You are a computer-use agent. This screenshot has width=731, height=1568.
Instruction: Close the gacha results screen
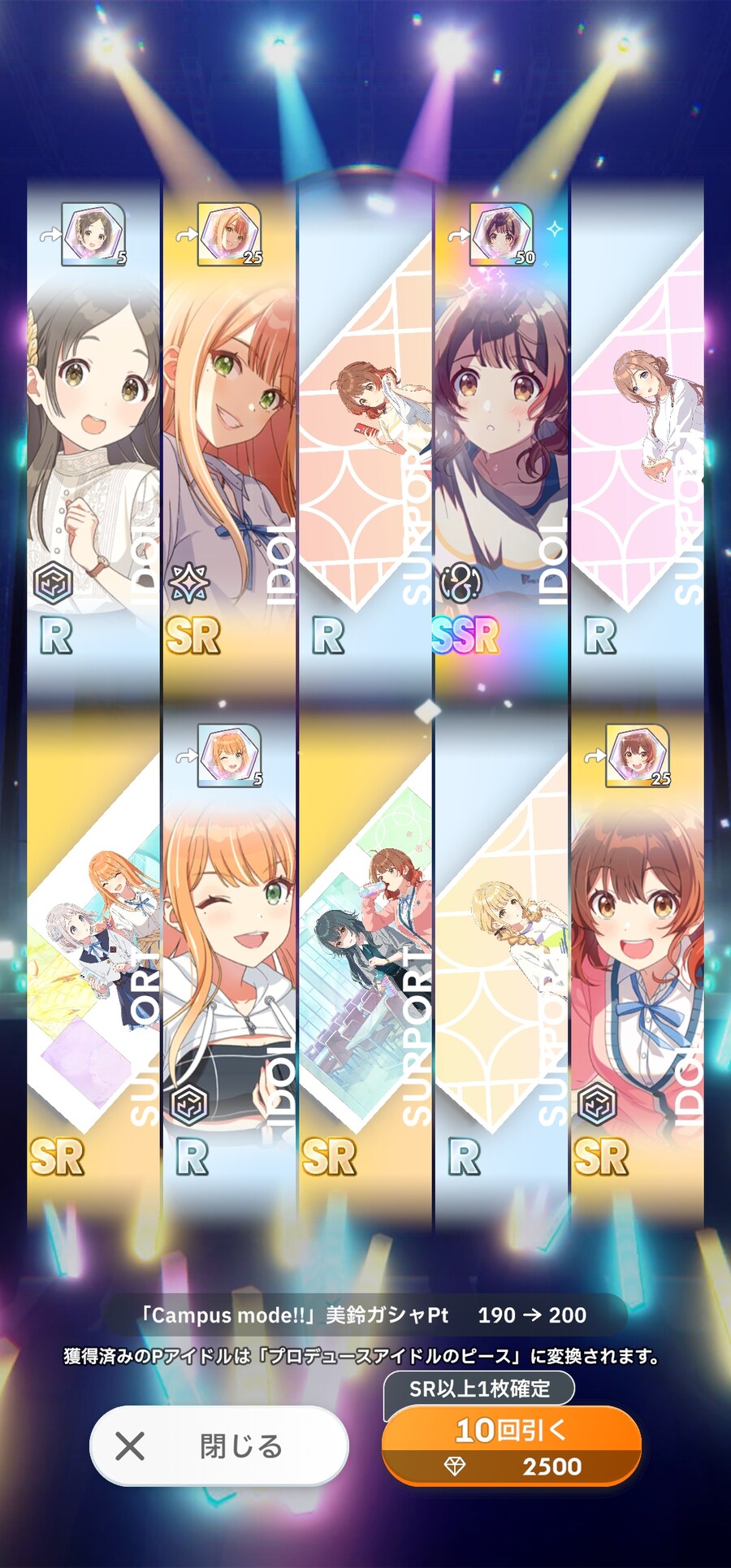219,1446
